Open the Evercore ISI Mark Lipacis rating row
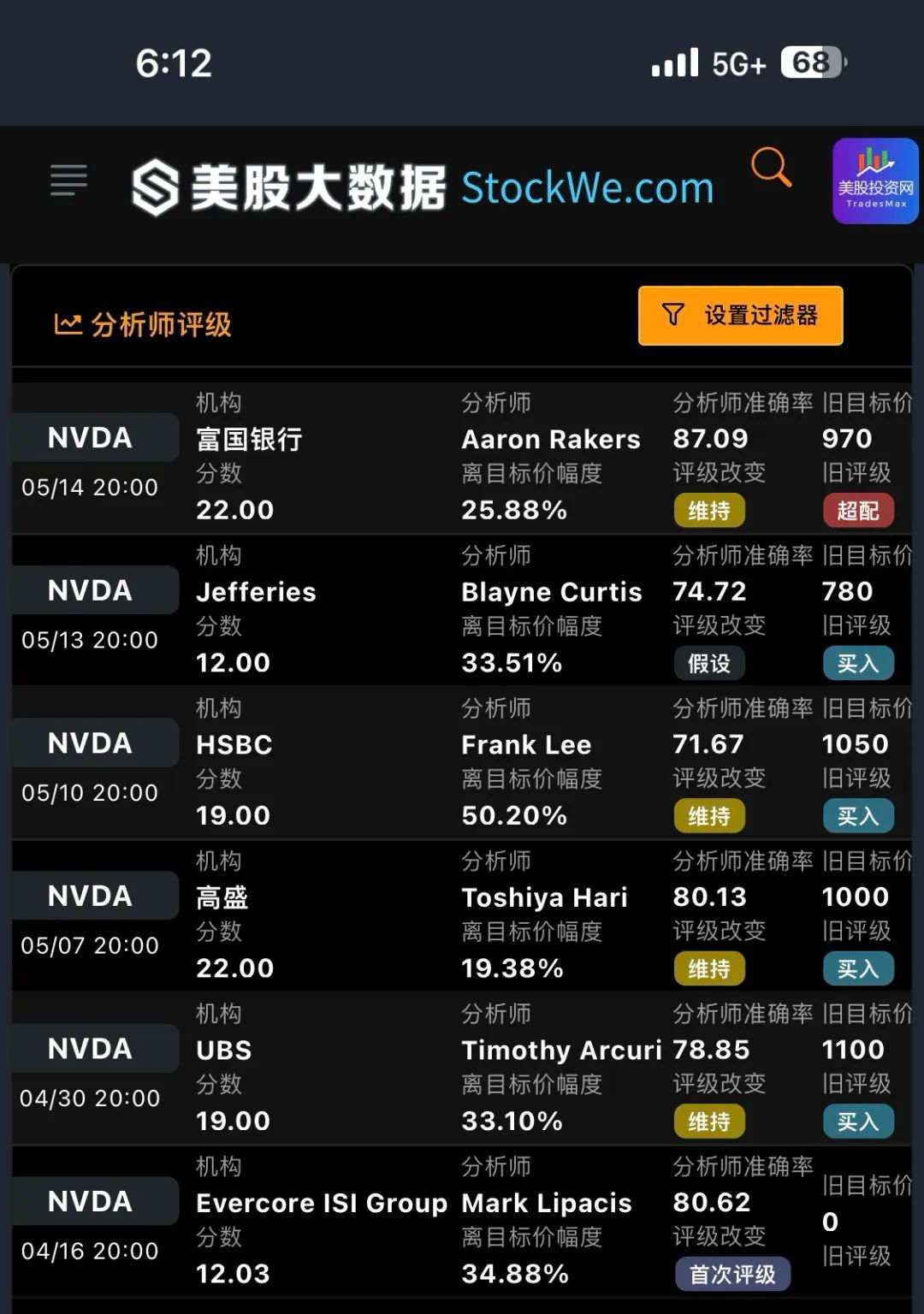 tap(462, 1222)
